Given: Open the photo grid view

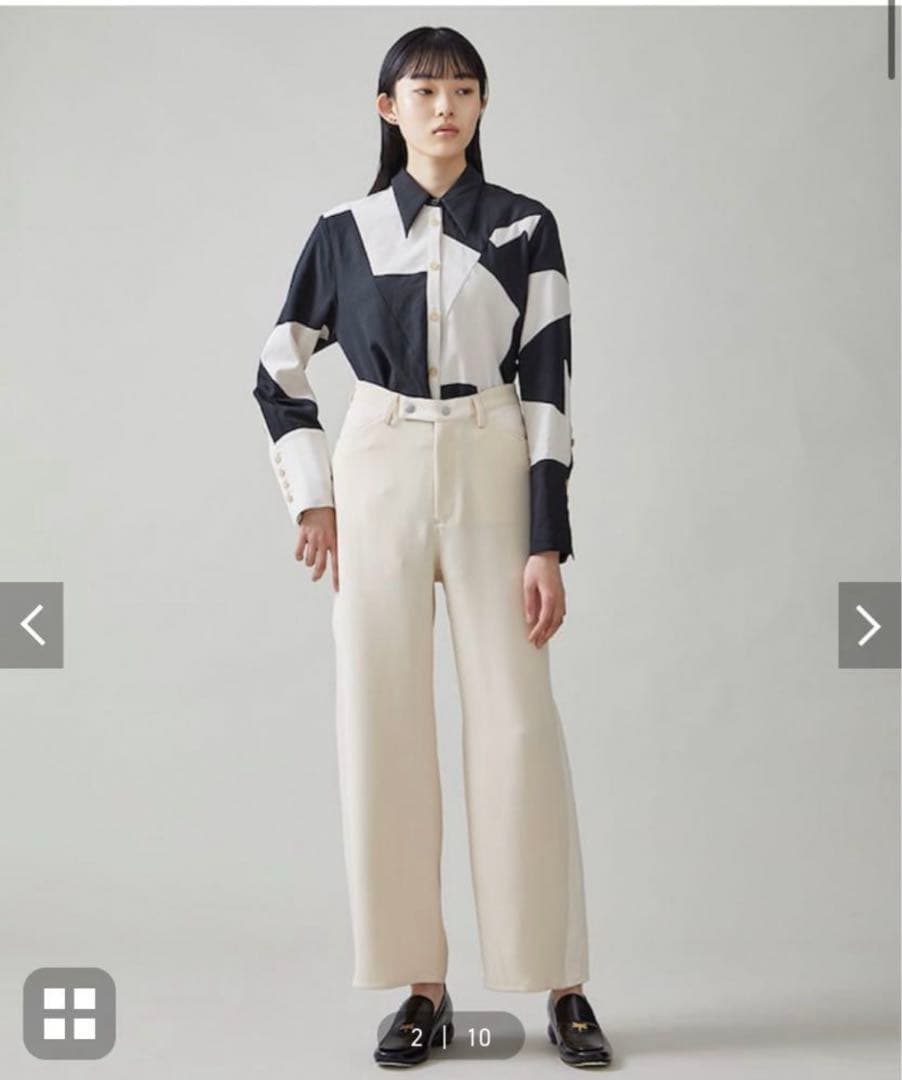Looking at the screenshot, I should pyautogui.click(x=69, y=1013).
